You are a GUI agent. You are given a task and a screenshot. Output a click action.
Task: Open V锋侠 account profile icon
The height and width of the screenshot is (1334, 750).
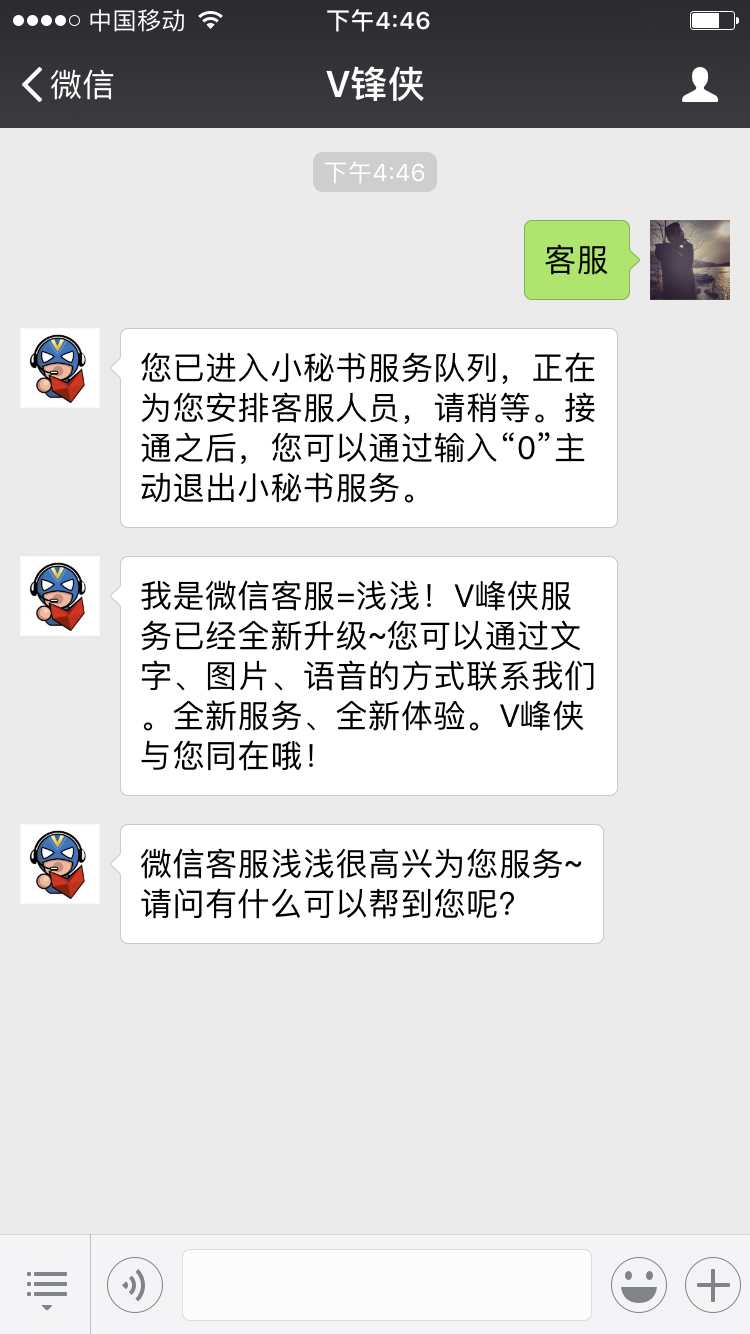click(x=699, y=85)
